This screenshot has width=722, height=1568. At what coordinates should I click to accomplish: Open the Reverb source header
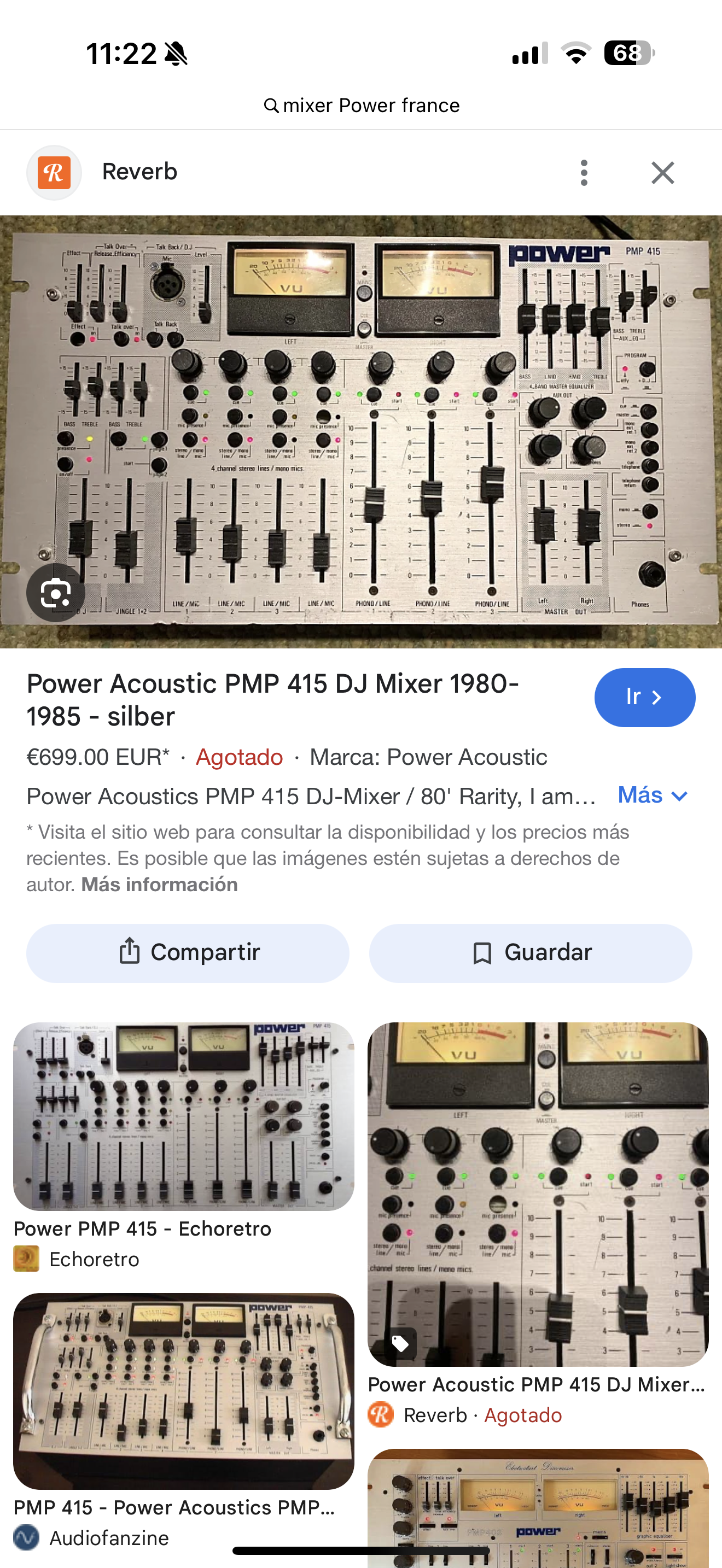[x=139, y=172]
